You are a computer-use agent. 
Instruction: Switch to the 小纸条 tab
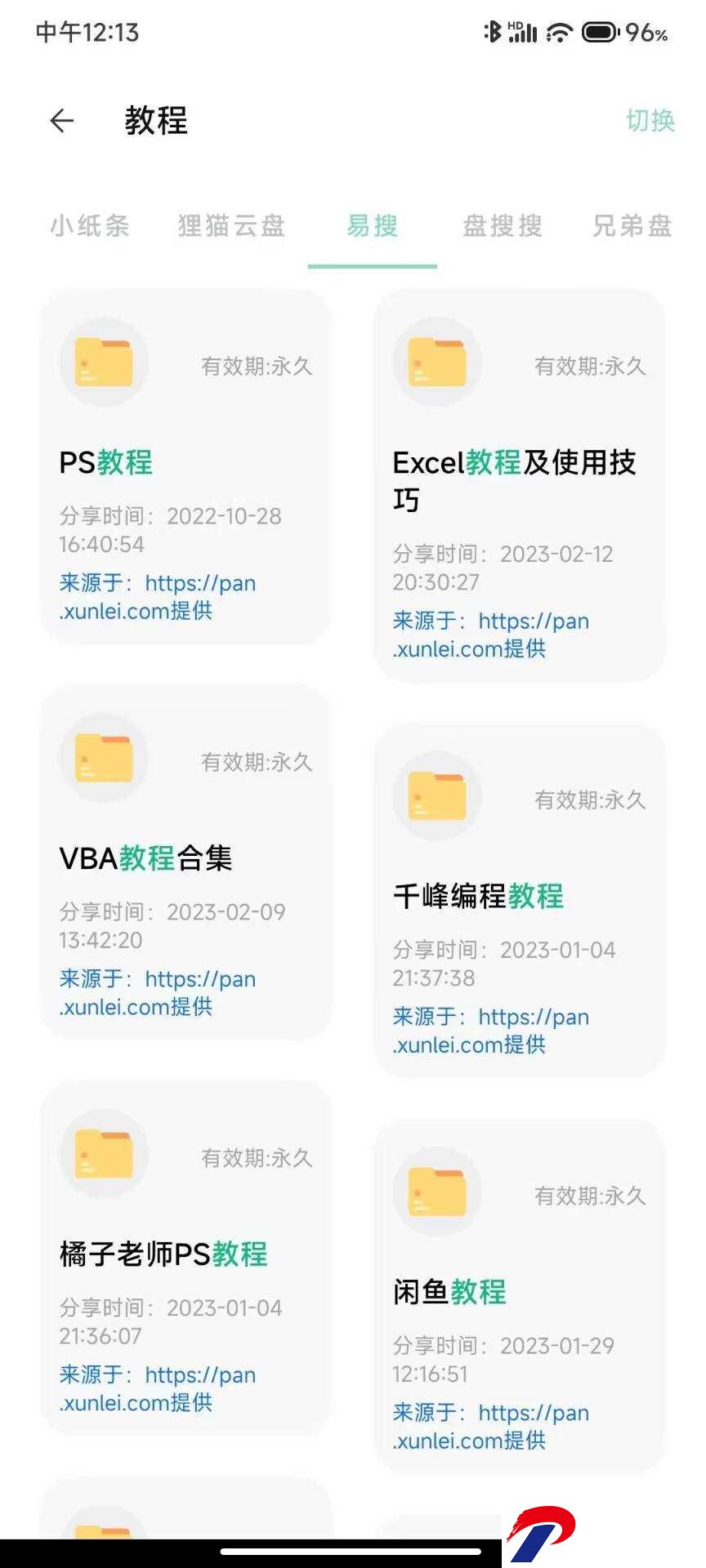point(90,225)
